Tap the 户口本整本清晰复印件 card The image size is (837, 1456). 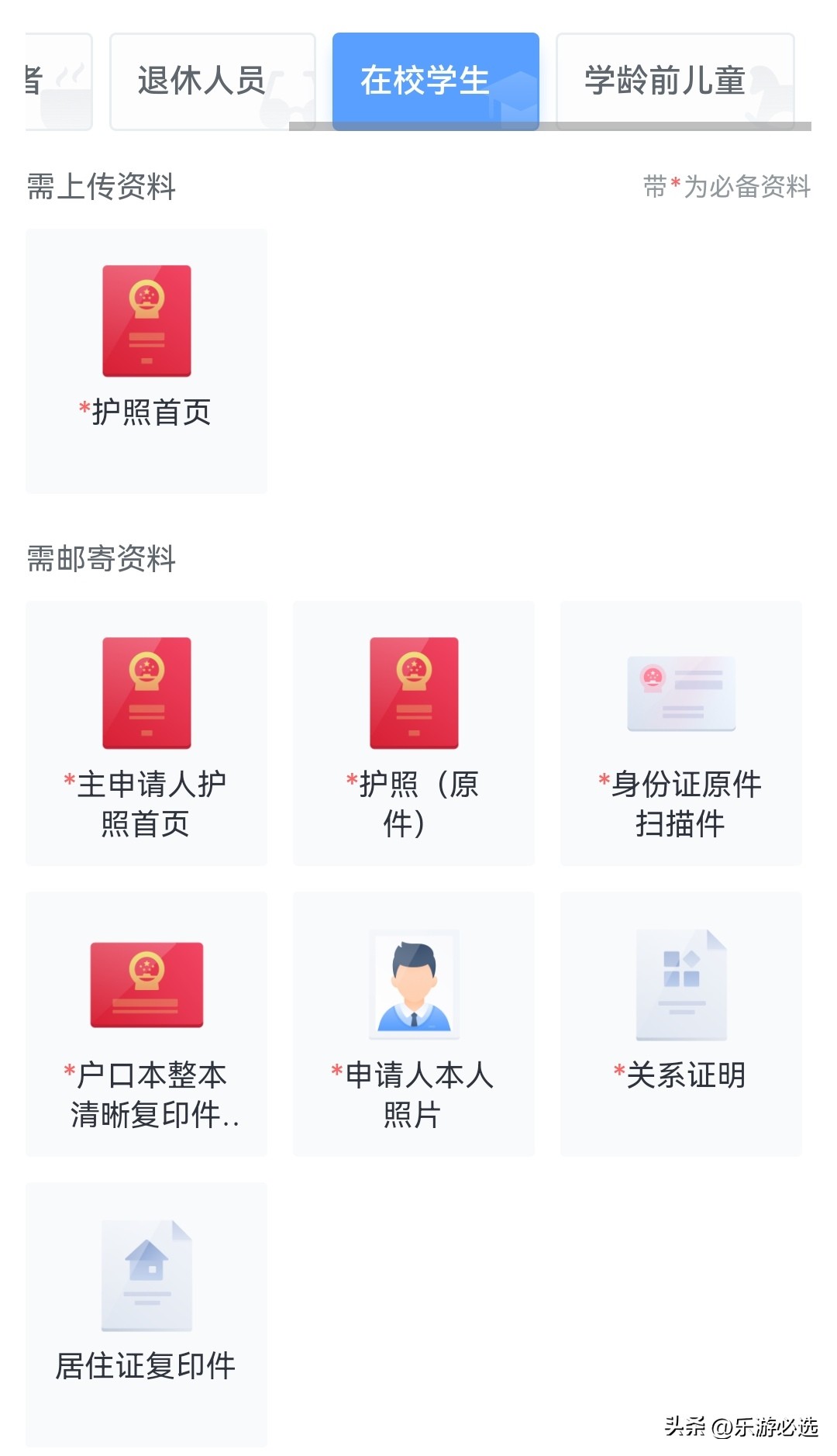146,1023
